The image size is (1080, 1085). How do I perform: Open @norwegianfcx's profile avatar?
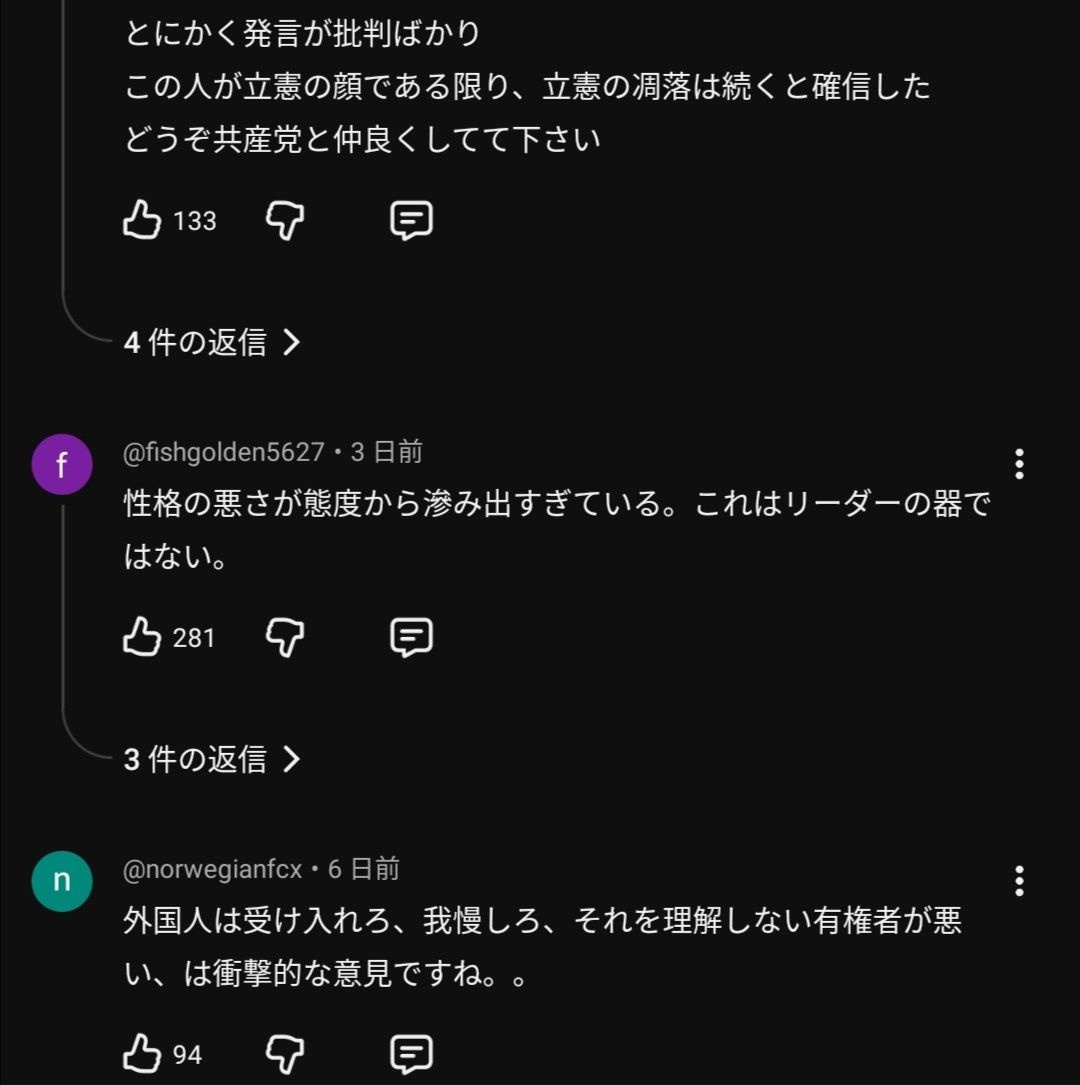pos(62,881)
